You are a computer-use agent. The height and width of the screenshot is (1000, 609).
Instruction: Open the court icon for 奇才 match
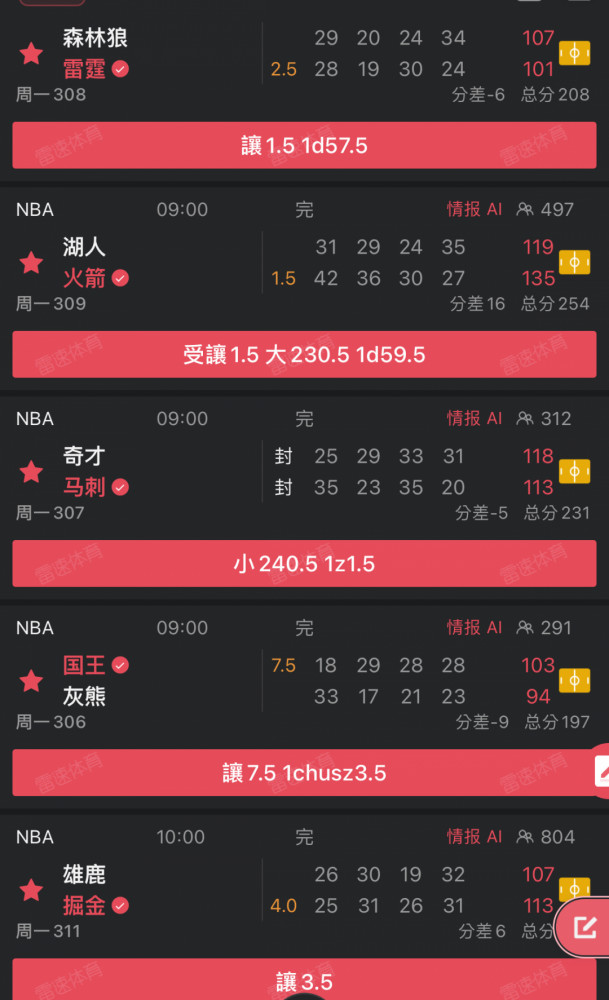(x=575, y=472)
